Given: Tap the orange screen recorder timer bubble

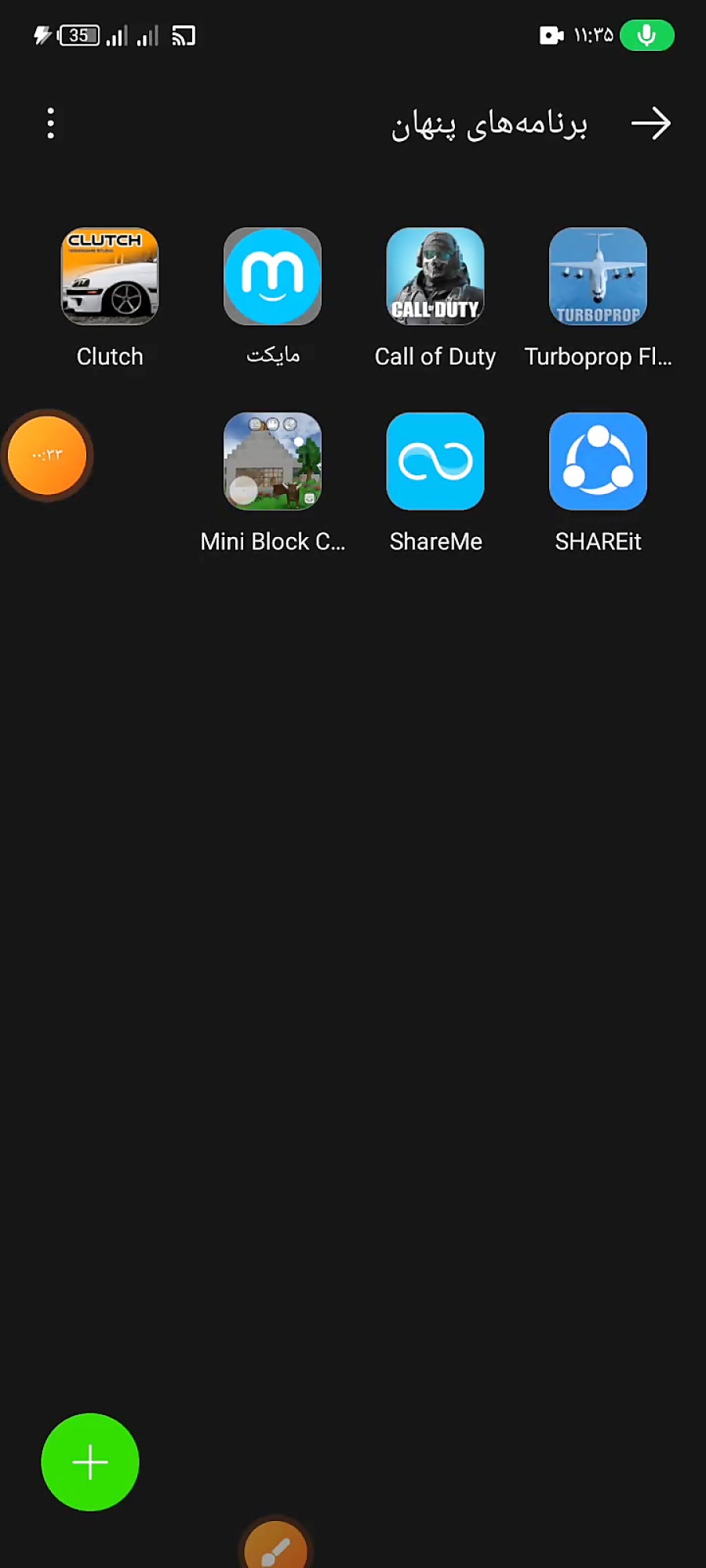Looking at the screenshot, I should (47, 456).
